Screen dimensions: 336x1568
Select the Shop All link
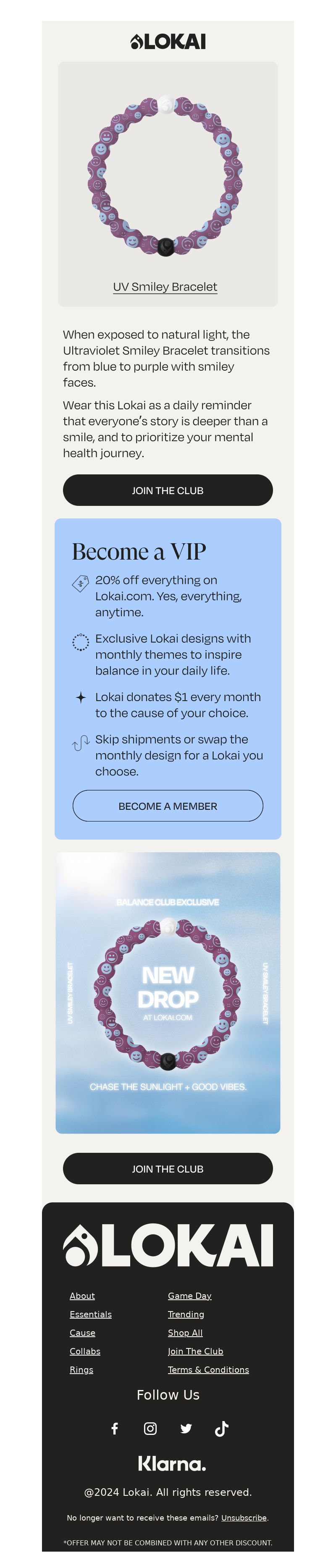point(185,1332)
